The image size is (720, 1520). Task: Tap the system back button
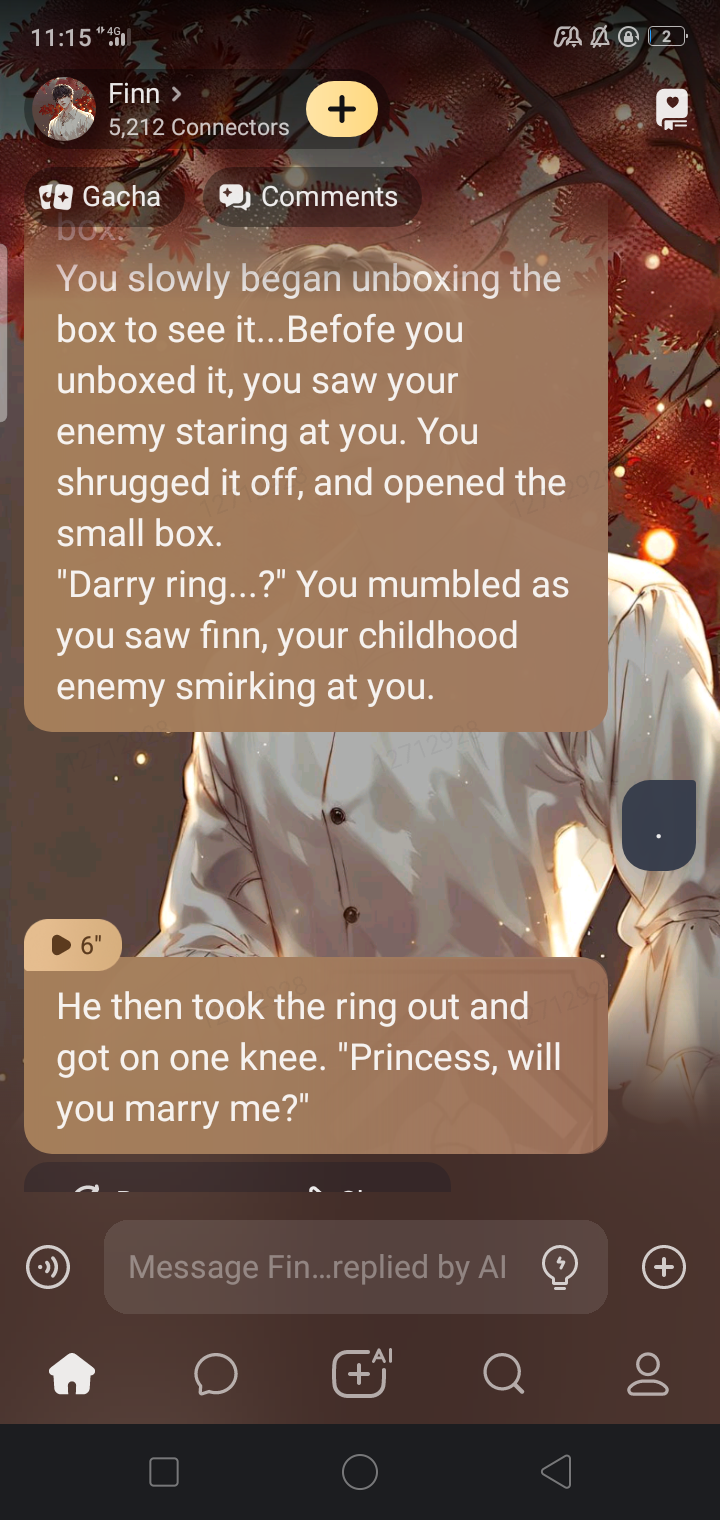point(556,1472)
